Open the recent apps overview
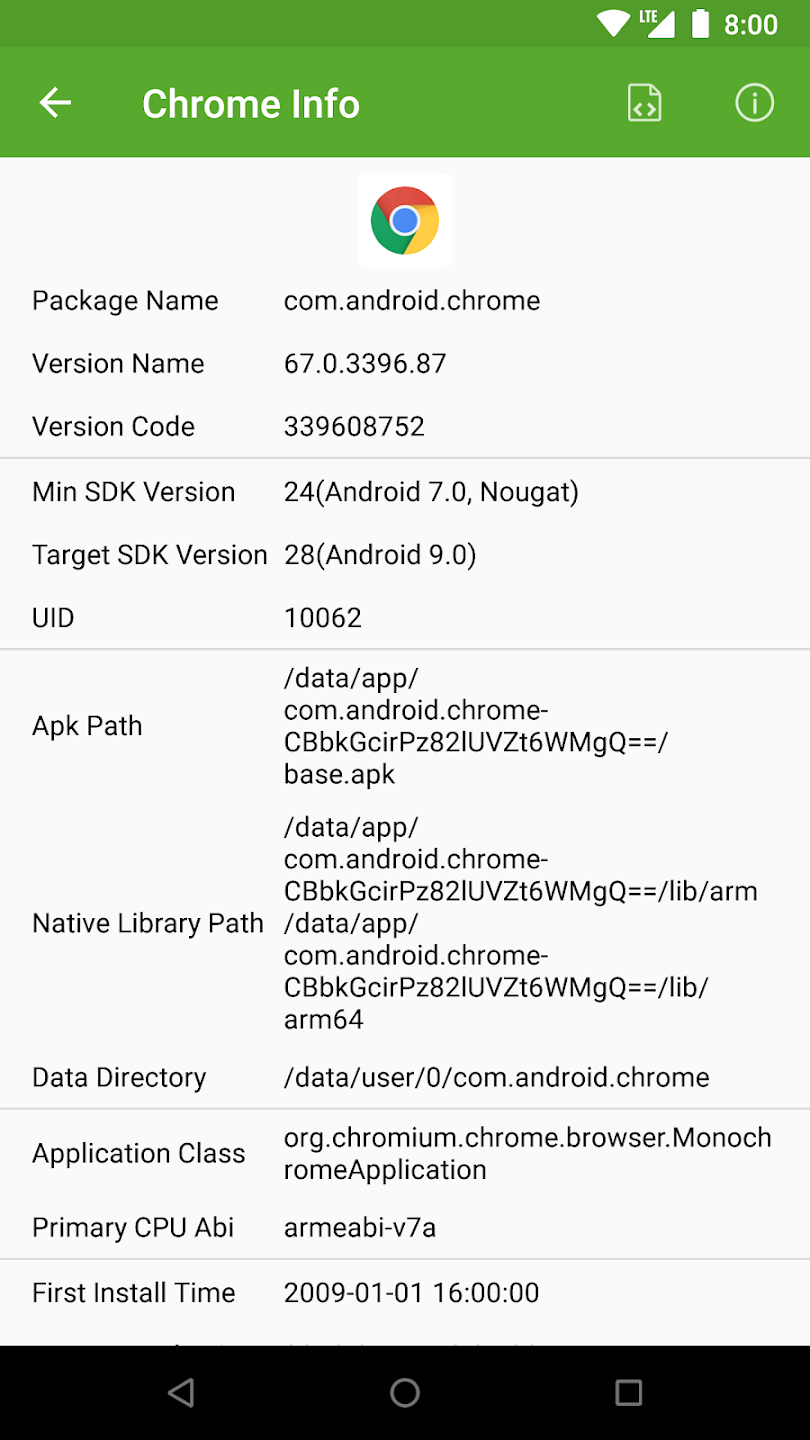The height and width of the screenshot is (1440, 810). tap(628, 1392)
